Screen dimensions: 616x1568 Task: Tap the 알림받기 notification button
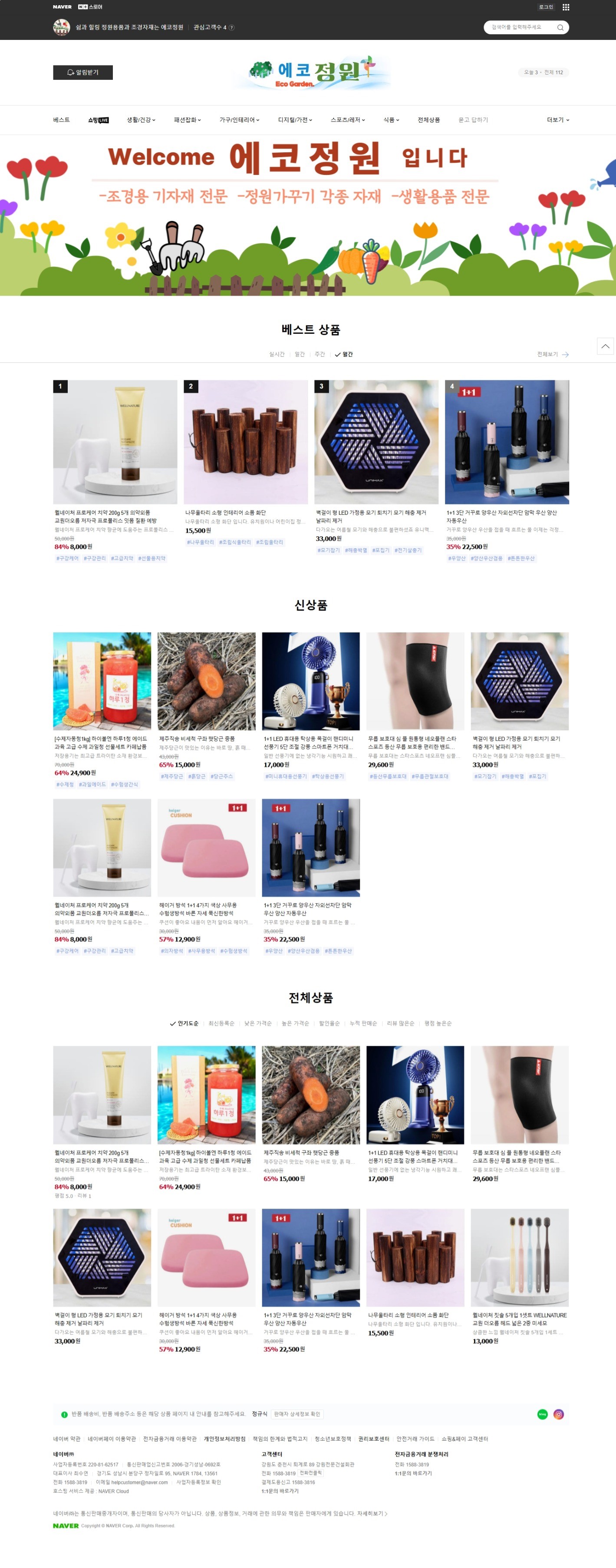[x=83, y=72]
